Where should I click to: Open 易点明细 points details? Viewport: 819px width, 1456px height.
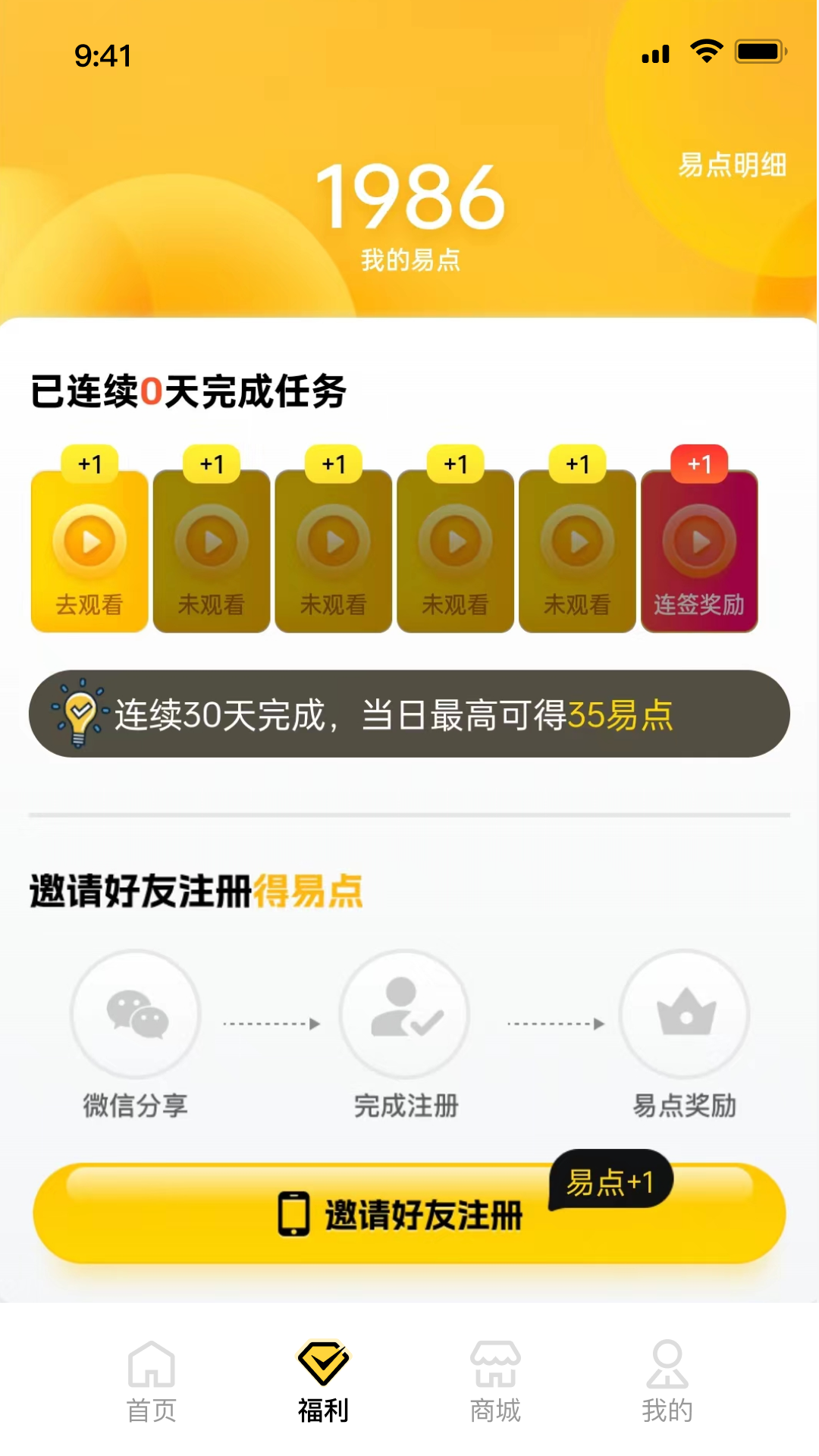click(732, 165)
